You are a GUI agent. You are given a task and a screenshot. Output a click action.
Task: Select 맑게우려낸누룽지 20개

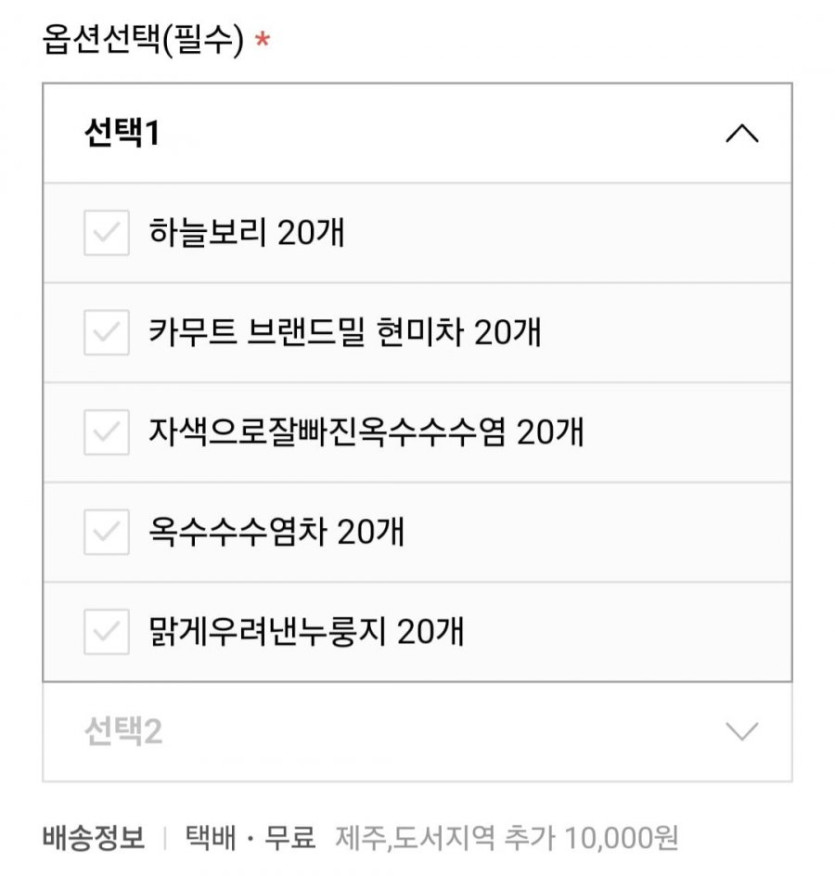point(106,632)
